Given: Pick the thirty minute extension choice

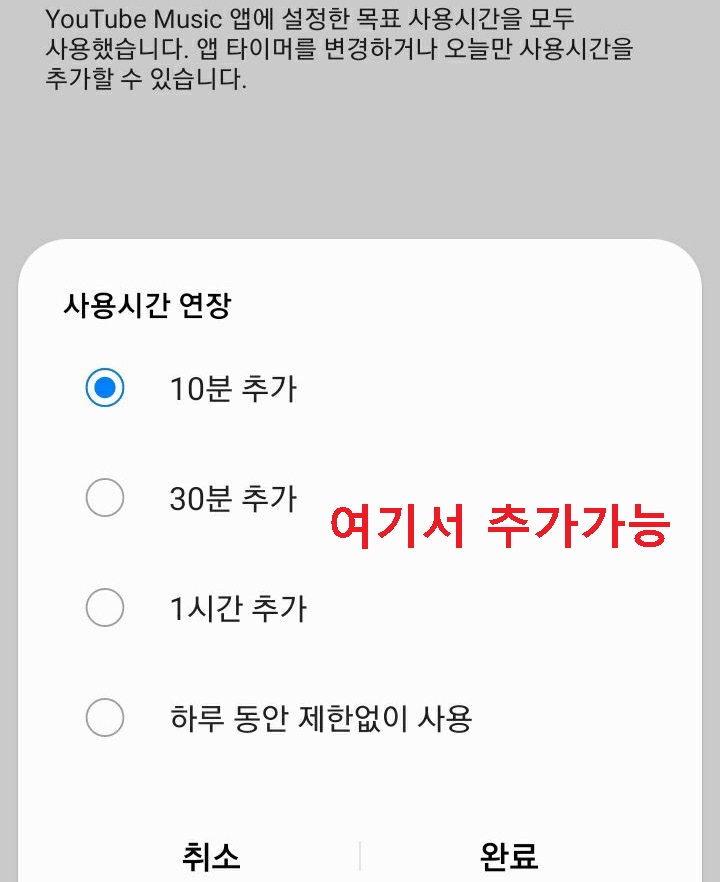Looking at the screenshot, I should tap(105, 498).
